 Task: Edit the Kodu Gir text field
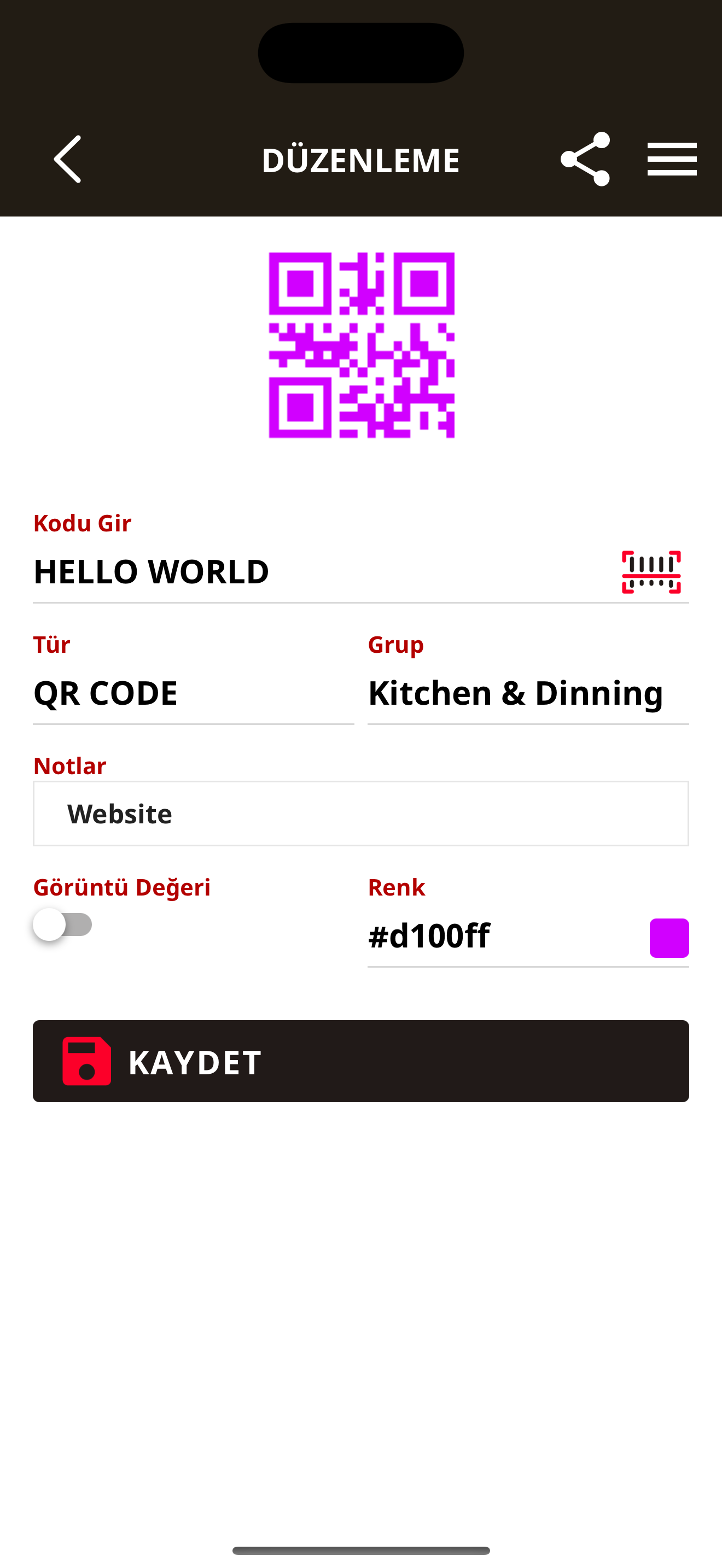point(317,571)
